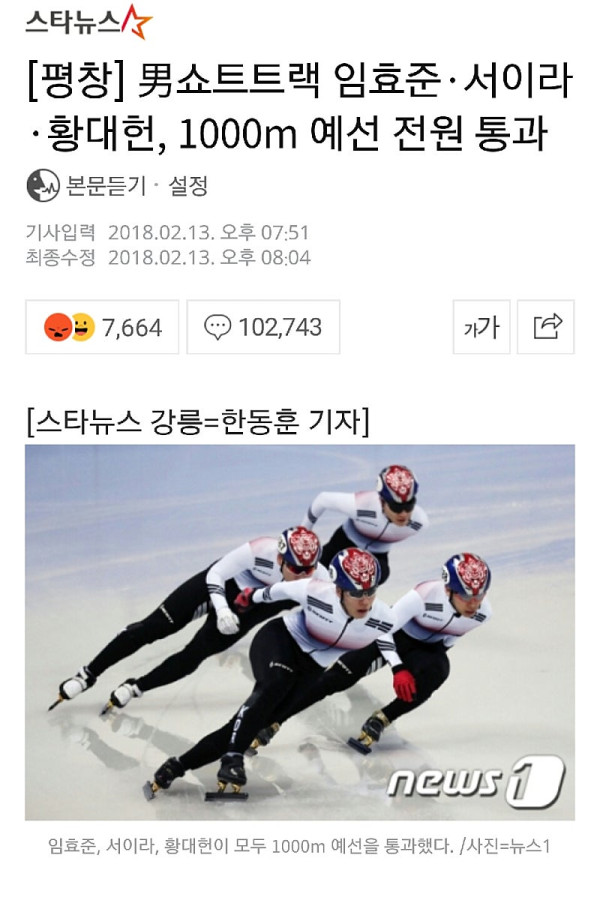The image size is (600, 897).
Task: Change font size with 가가 button
Action: 481,327
